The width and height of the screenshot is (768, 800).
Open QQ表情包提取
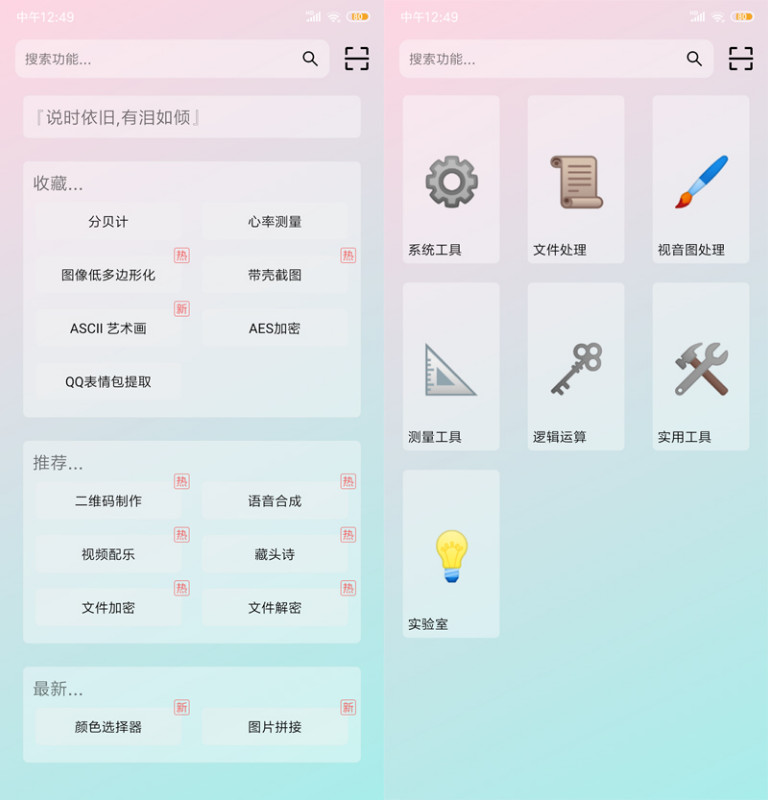(x=108, y=382)
